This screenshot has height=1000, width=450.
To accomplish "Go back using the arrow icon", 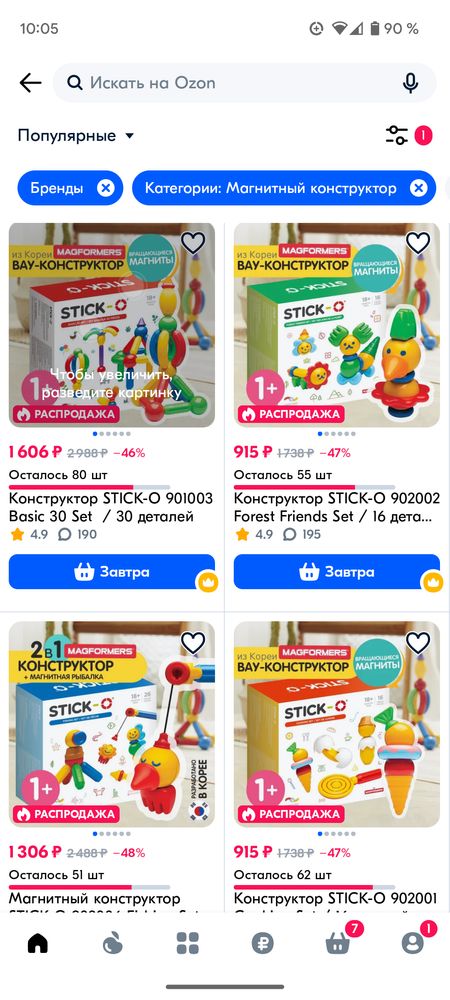I will click(30, 83).
